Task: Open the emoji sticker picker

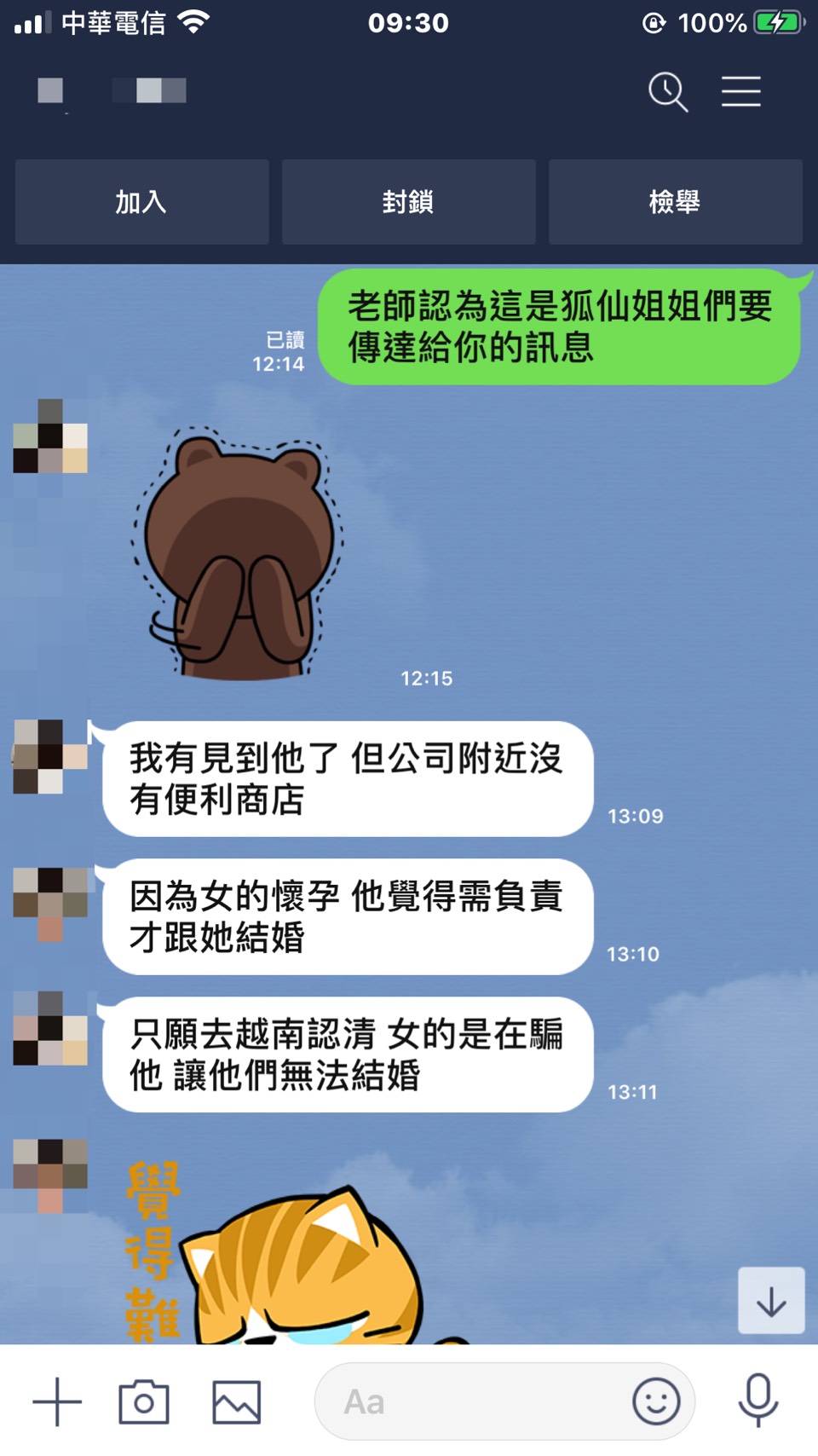Action: click(x=656, y=1401)
